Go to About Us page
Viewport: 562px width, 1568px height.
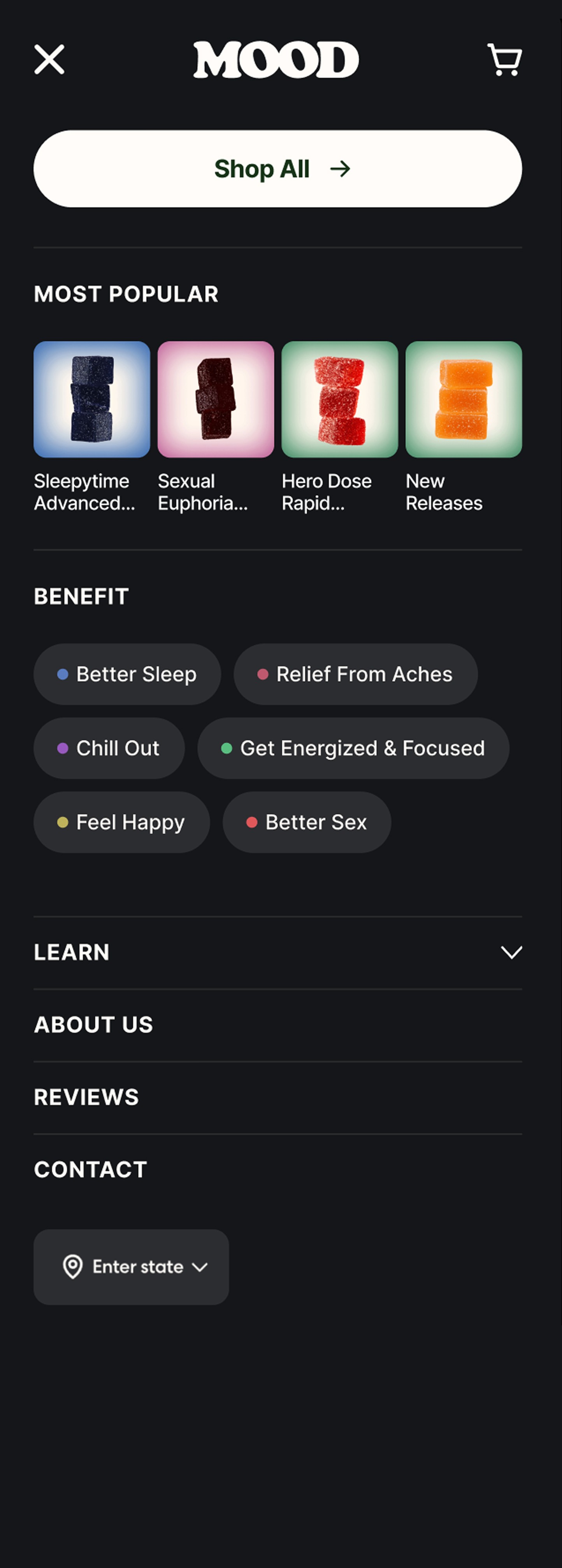[x=94, y=1025]
